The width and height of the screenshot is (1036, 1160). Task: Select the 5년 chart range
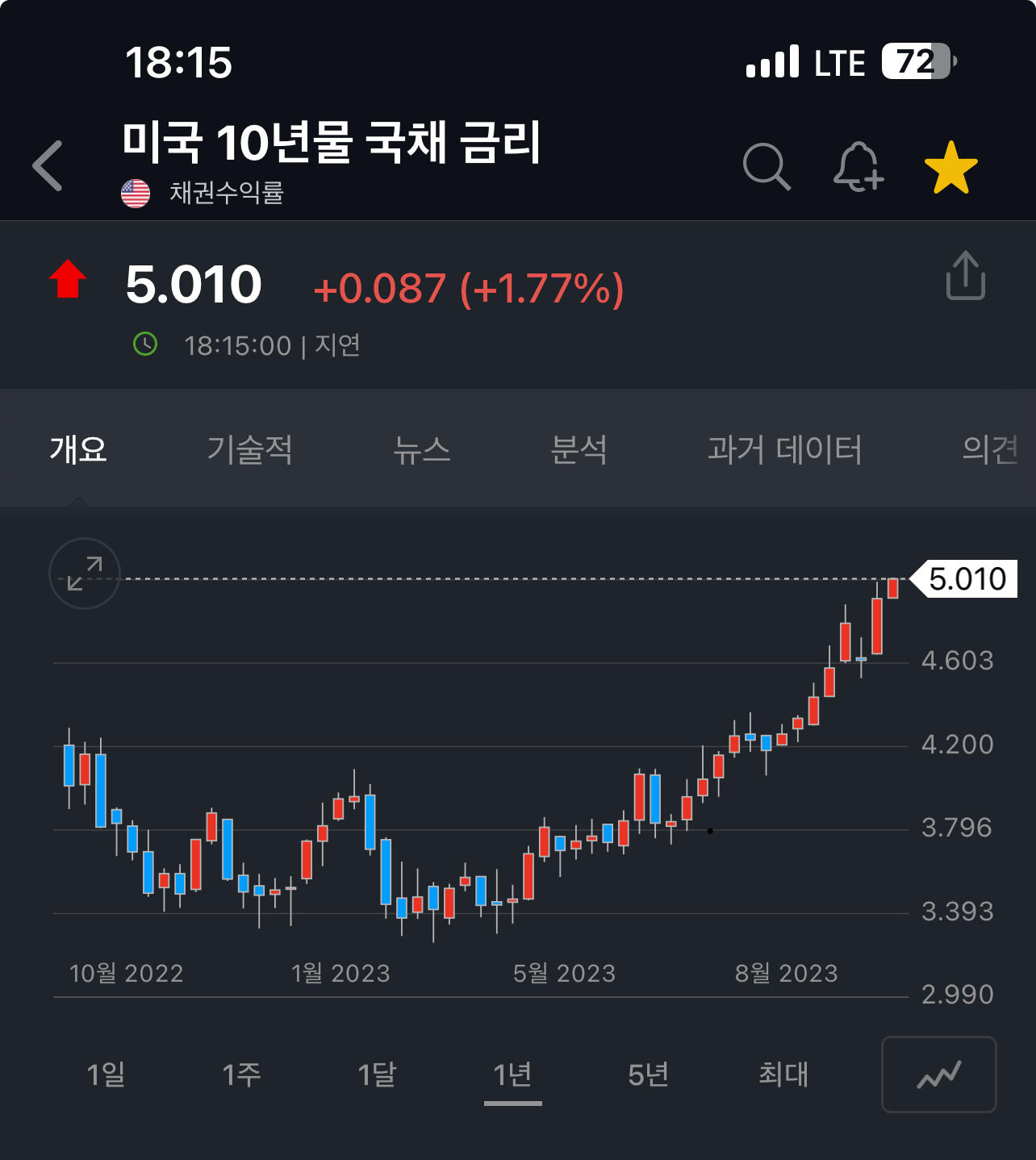click(x=648, y=1074)
